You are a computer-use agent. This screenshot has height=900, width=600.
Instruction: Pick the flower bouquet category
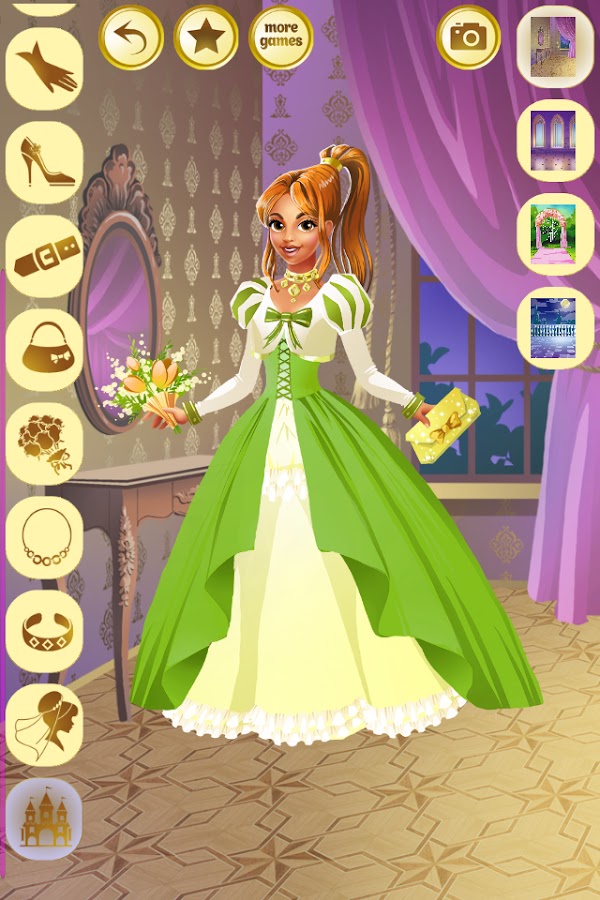[x=44, y=444]
